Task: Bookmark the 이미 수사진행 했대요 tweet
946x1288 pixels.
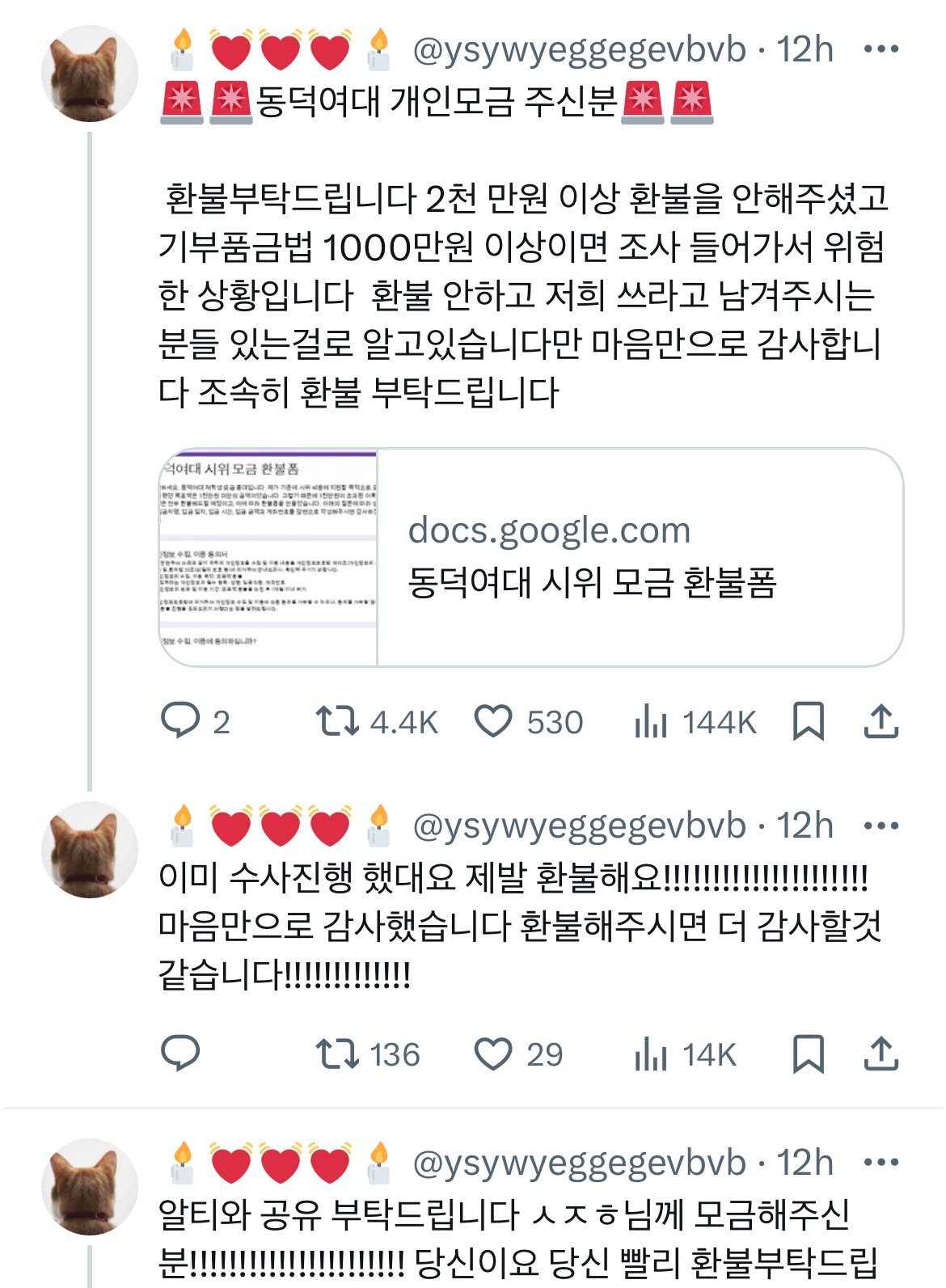Action: pos(808,1054)
